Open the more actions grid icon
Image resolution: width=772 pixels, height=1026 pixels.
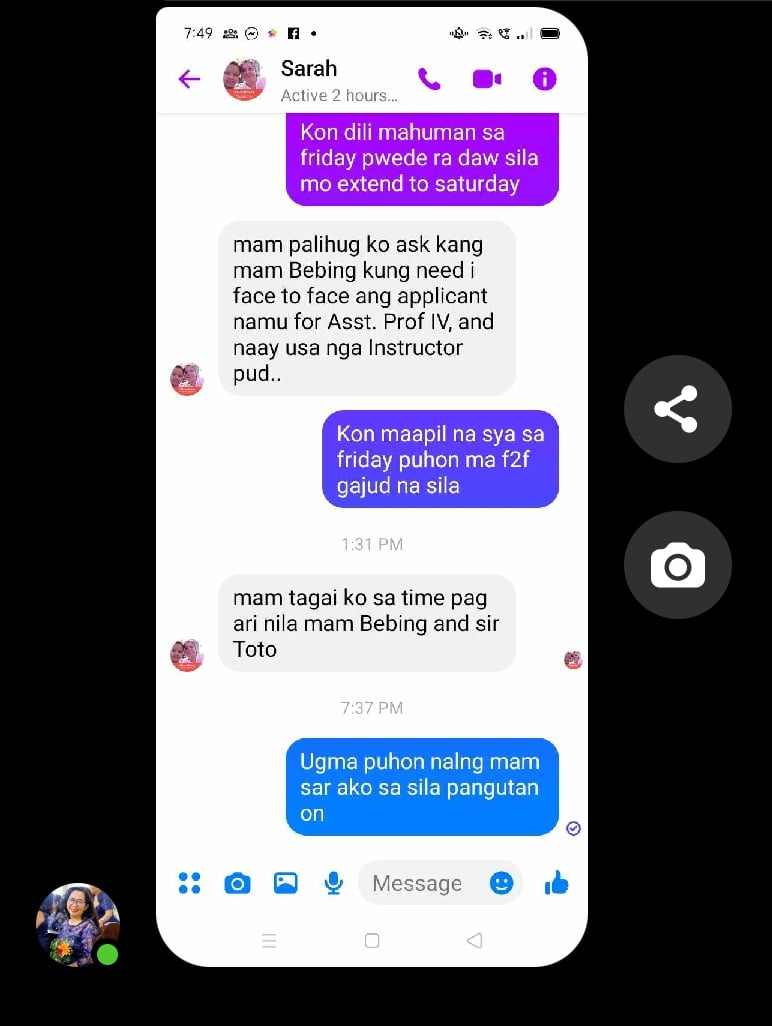pyautogui.click(x=189, y=883)
